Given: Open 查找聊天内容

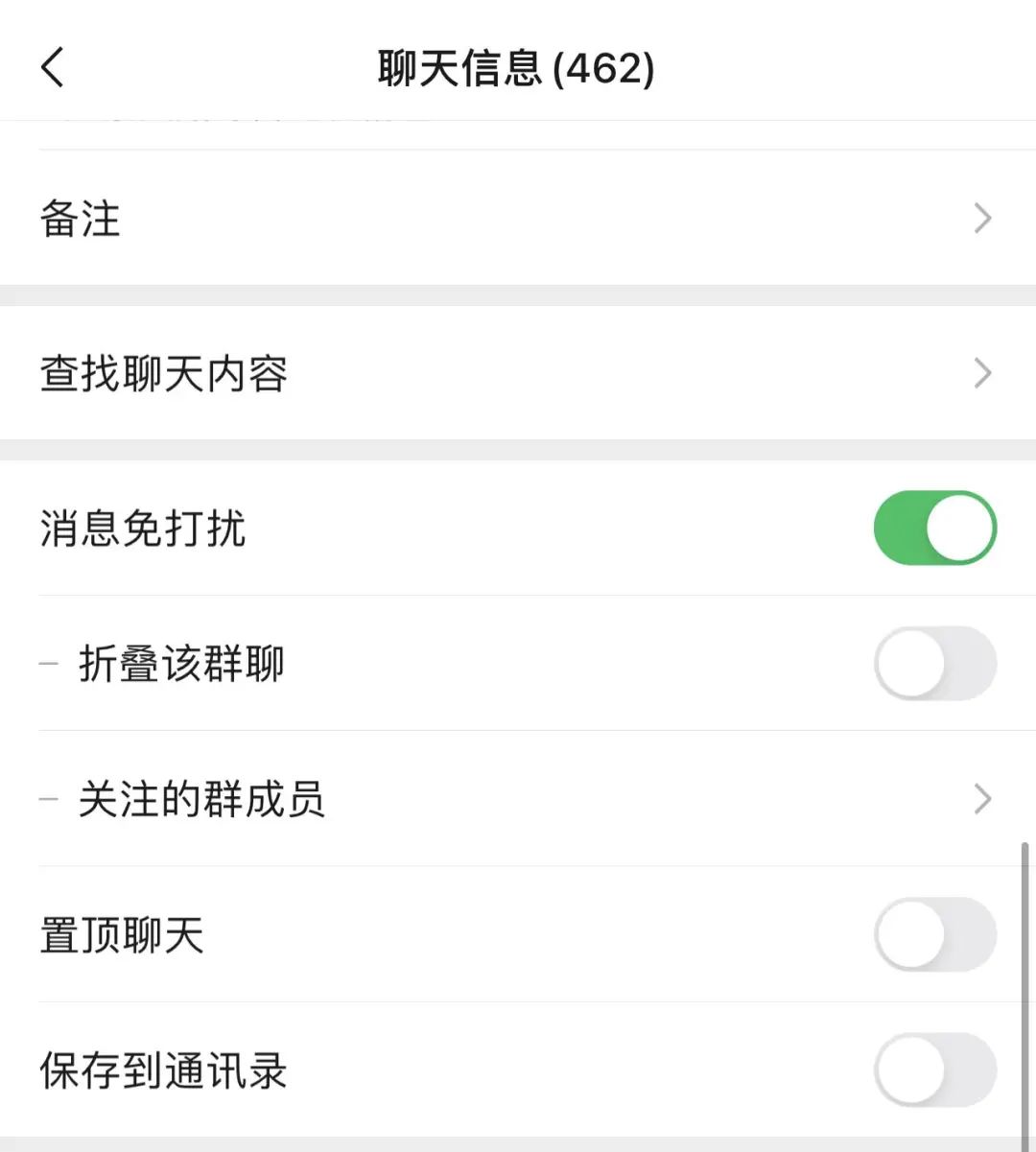Looking at the screenshot, I should pos(518,373).
